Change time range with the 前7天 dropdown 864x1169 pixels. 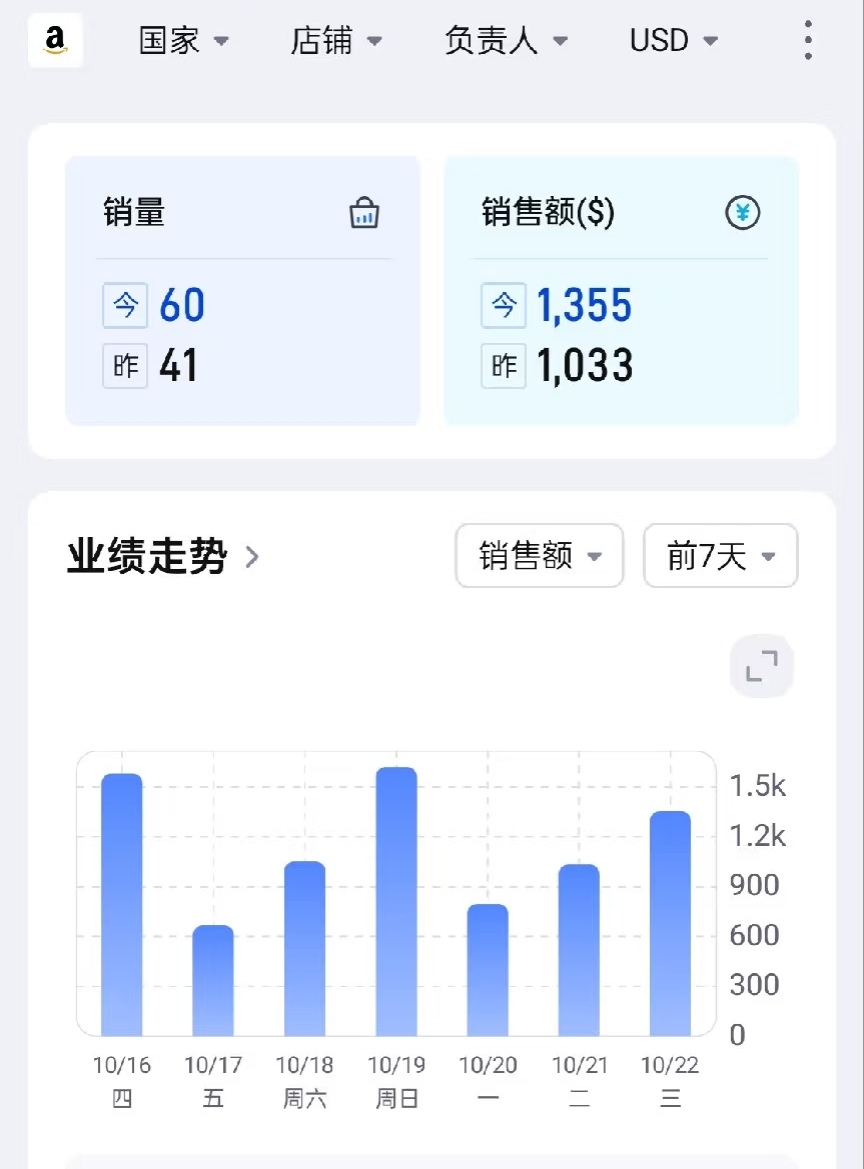[720, 556]
